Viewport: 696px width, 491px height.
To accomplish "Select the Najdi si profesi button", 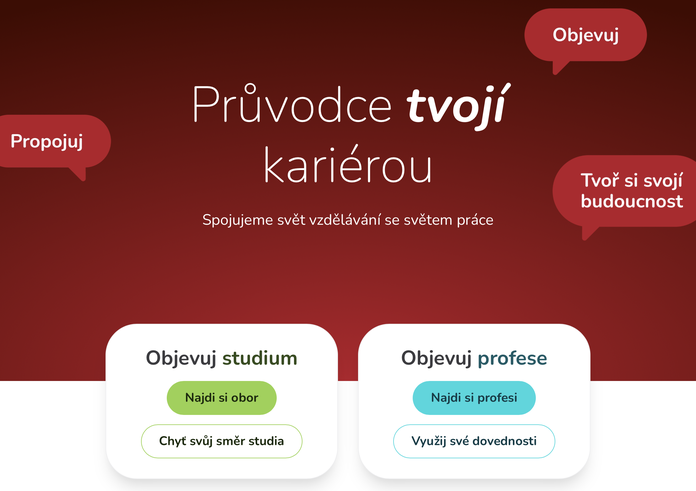I will pos(473,398).
